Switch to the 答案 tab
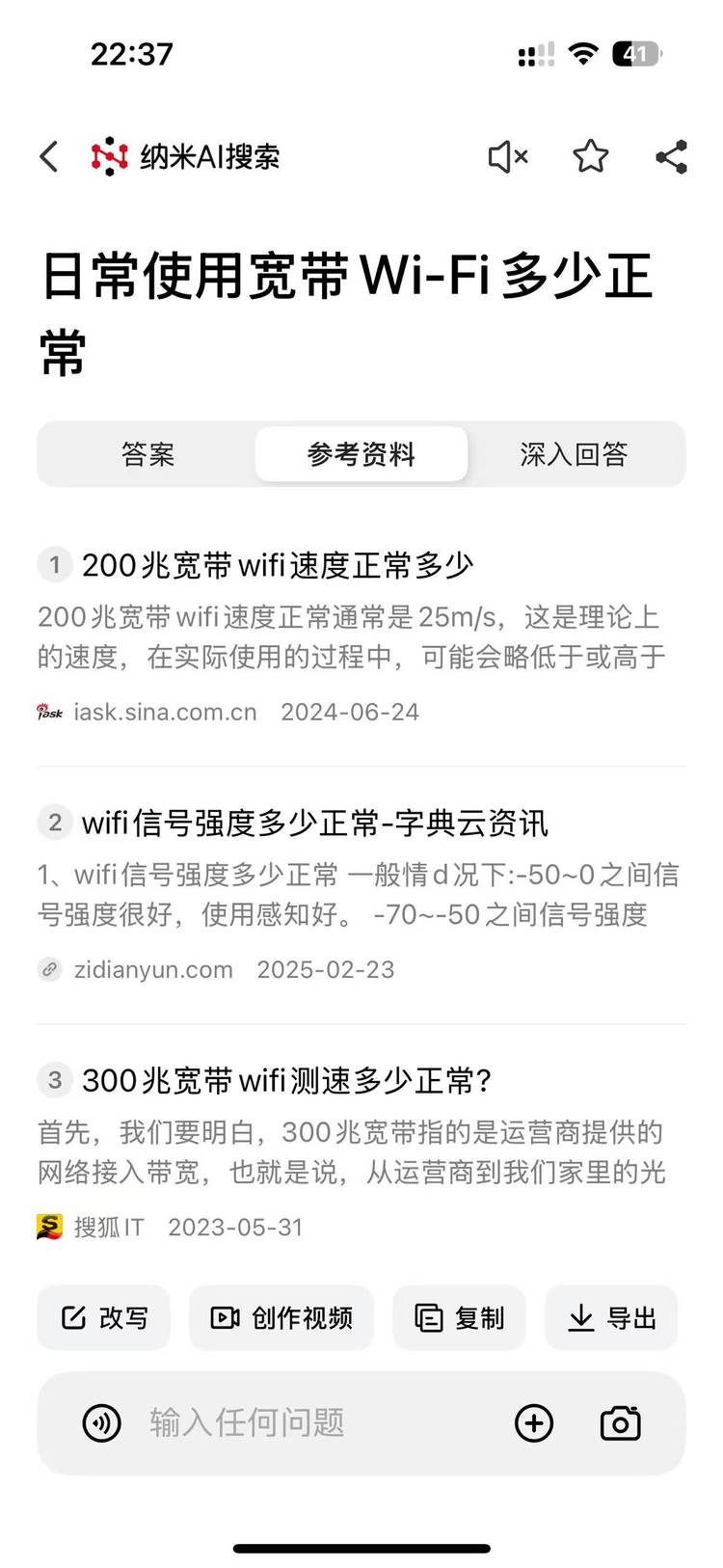Viewport: 723px width, 1568px height. pos(147,454)
